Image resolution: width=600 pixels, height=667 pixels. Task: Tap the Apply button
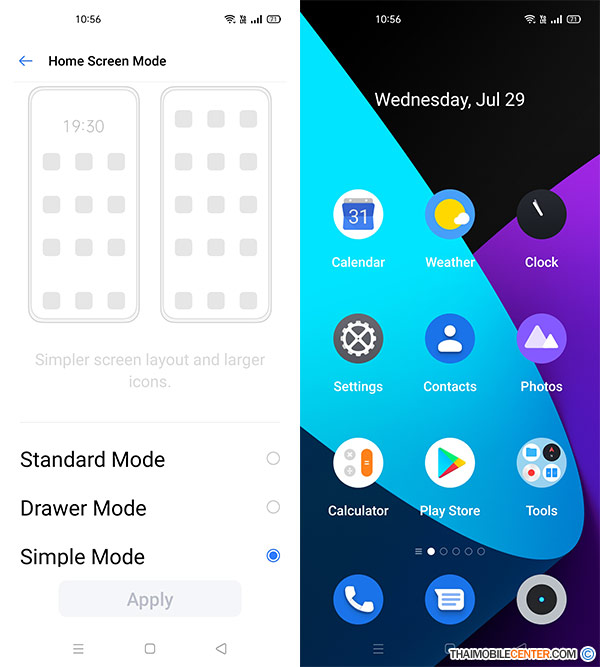coord(150,600)
